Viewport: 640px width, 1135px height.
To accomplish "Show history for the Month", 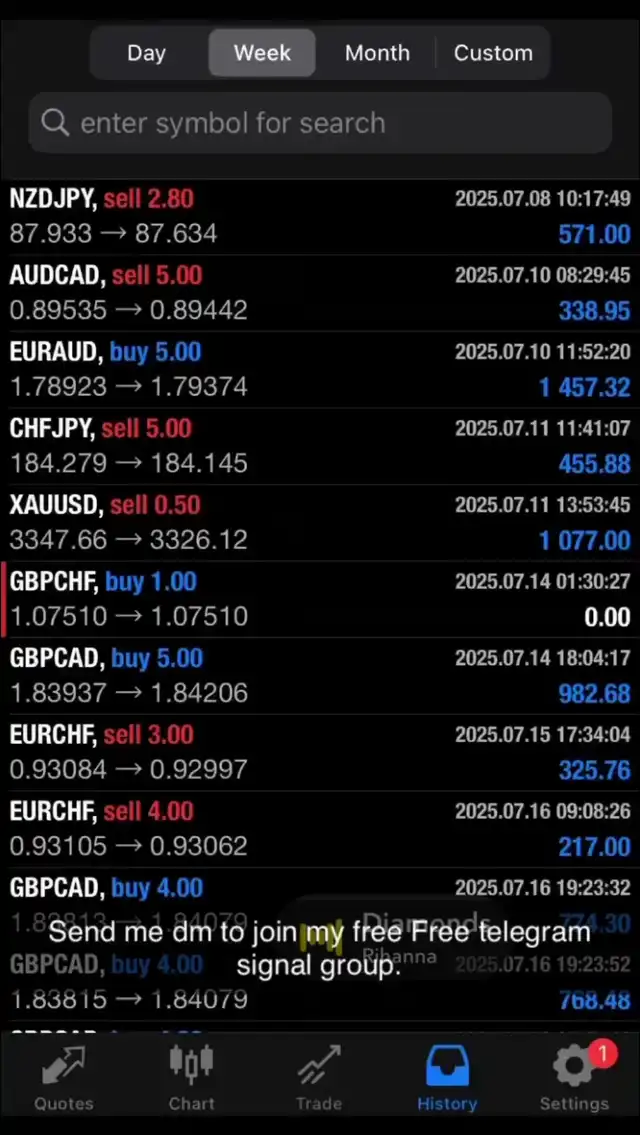I will [x=377, y=53].
